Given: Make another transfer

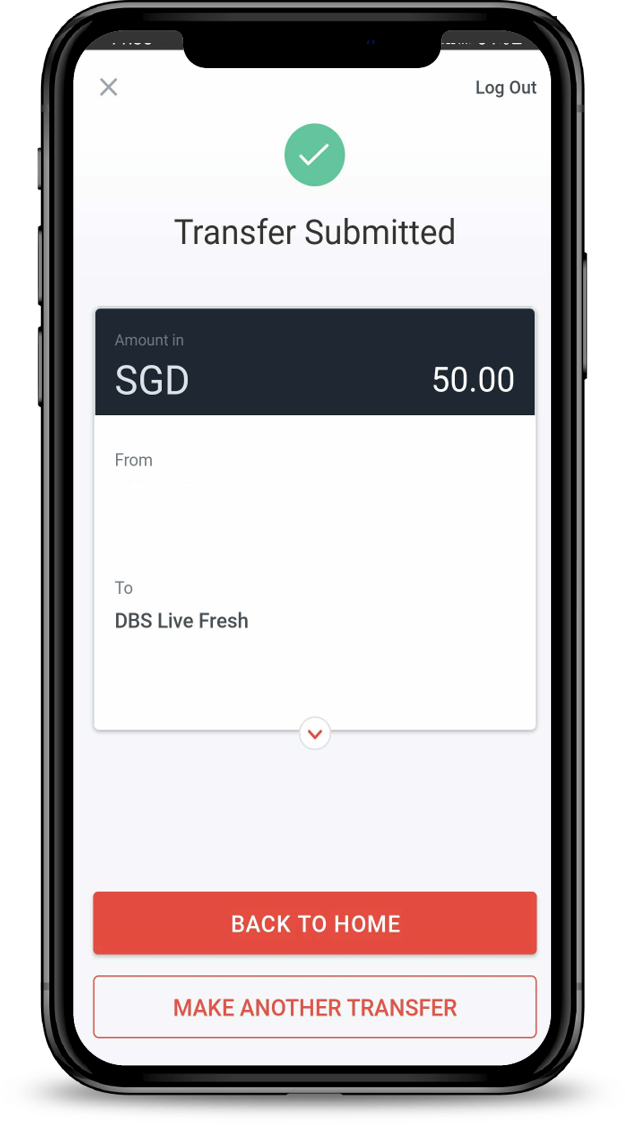Looking at the screenshot, I should click(x=315, y=1007).
